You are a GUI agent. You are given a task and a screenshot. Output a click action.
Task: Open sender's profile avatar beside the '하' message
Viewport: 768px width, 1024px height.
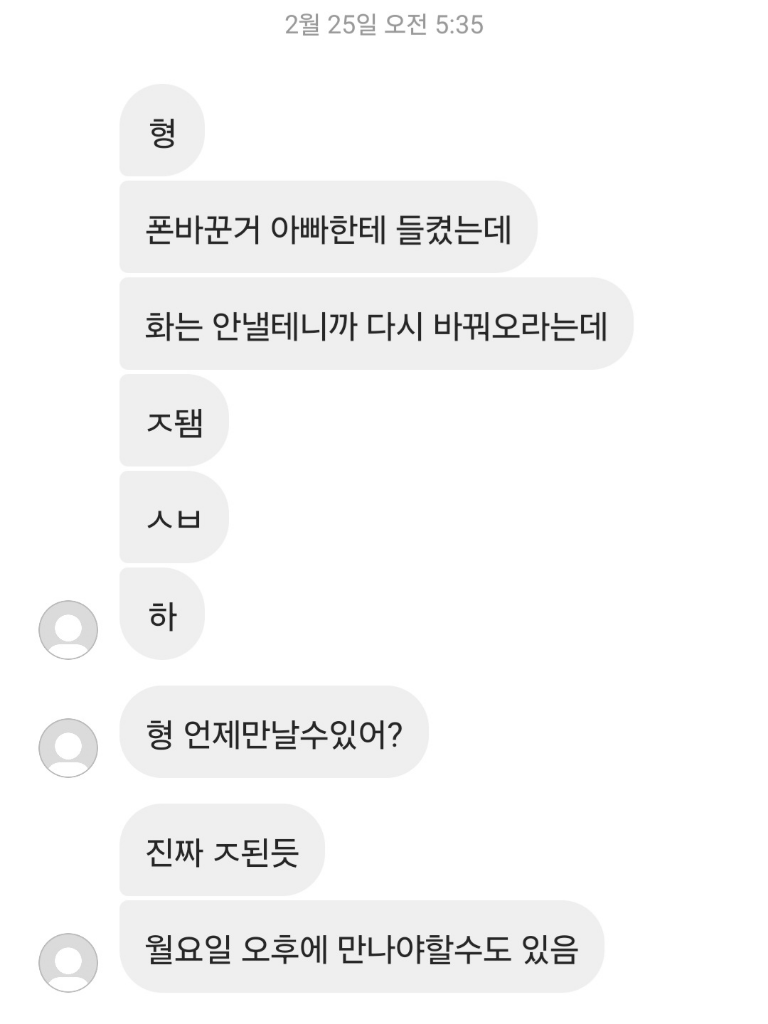[x=68, y=630]
